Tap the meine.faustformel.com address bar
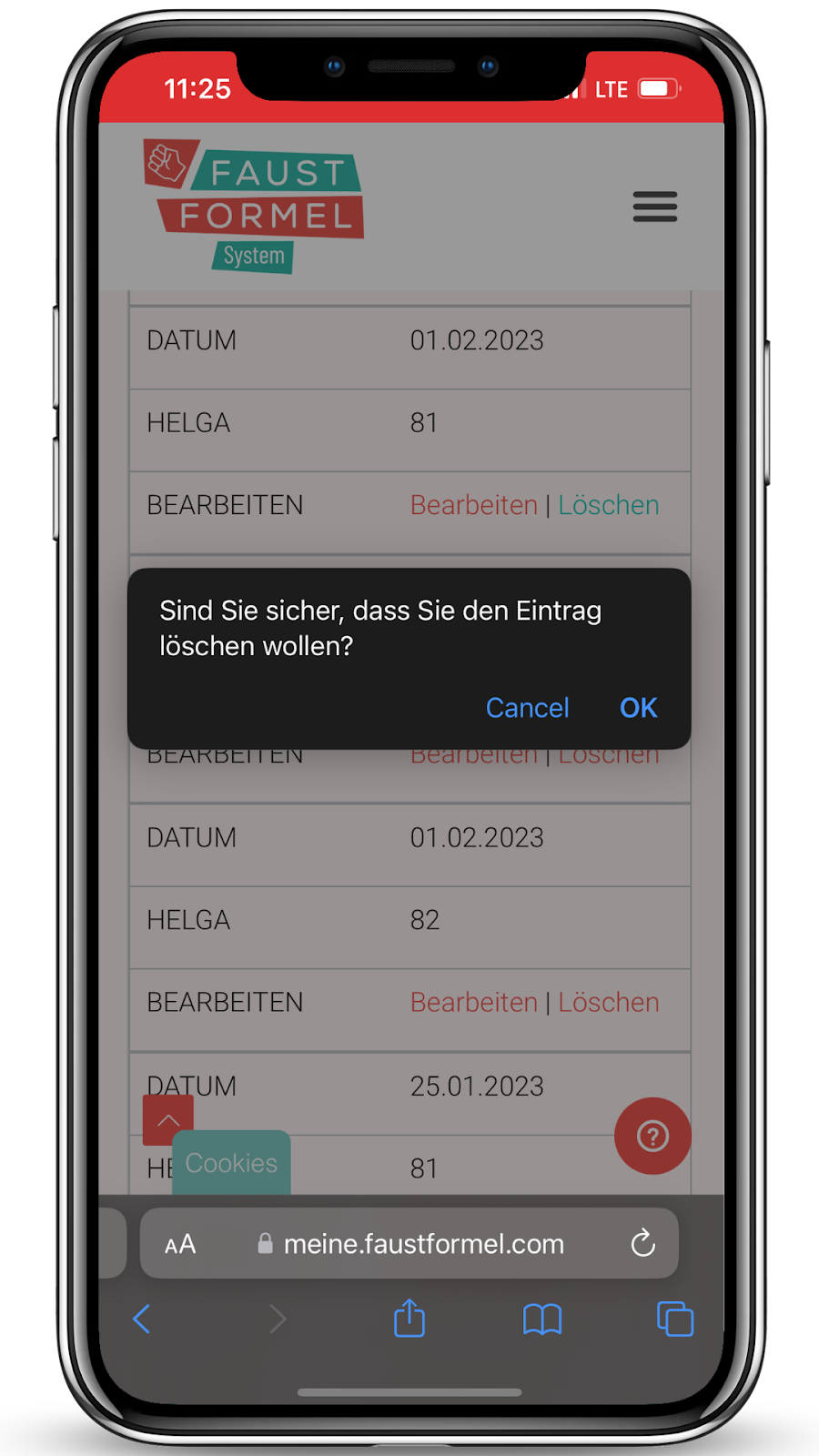819x1456 pixels. [423, 1244]
